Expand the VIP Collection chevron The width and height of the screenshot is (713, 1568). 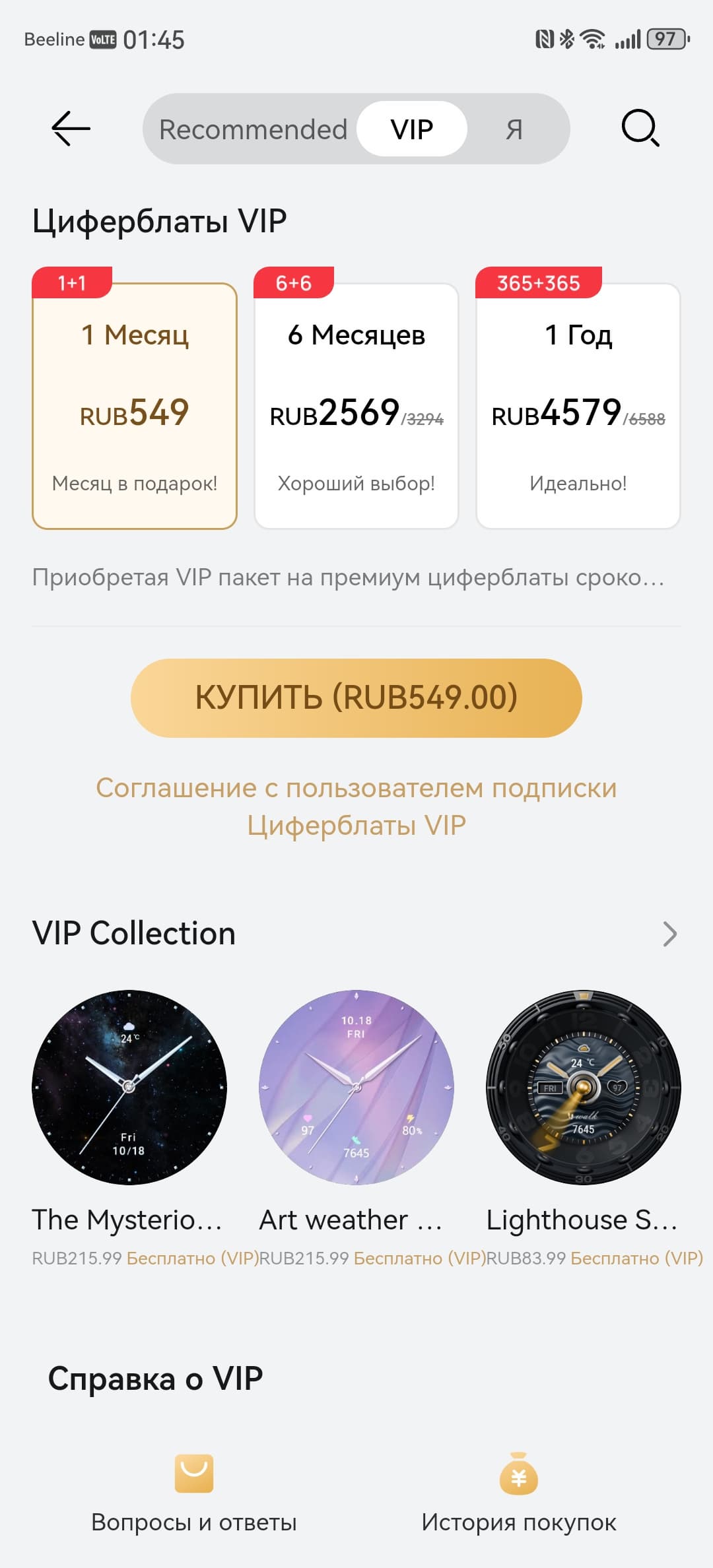[x=669, y=934]
